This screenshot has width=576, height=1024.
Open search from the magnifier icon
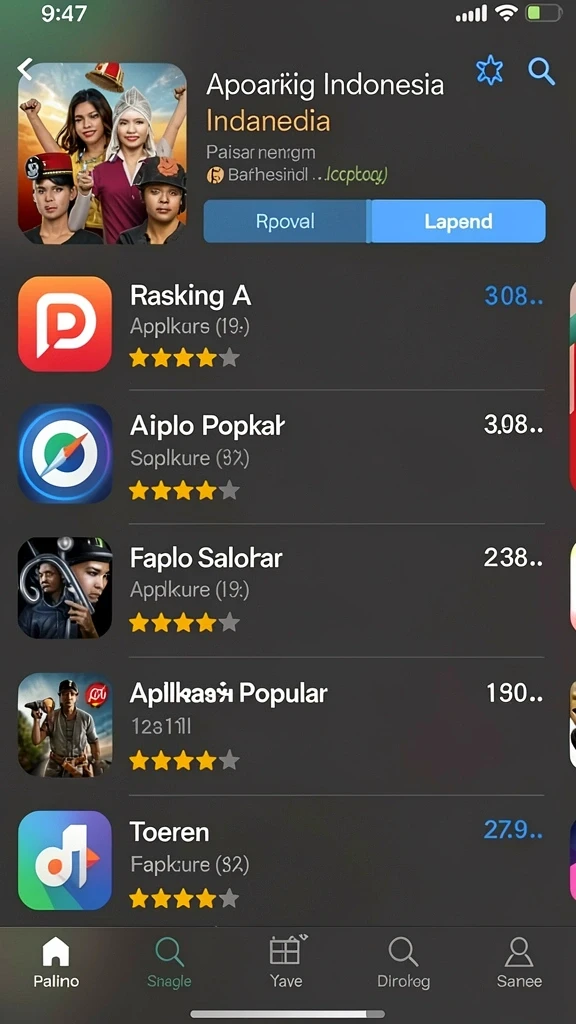tap(541, 71)
